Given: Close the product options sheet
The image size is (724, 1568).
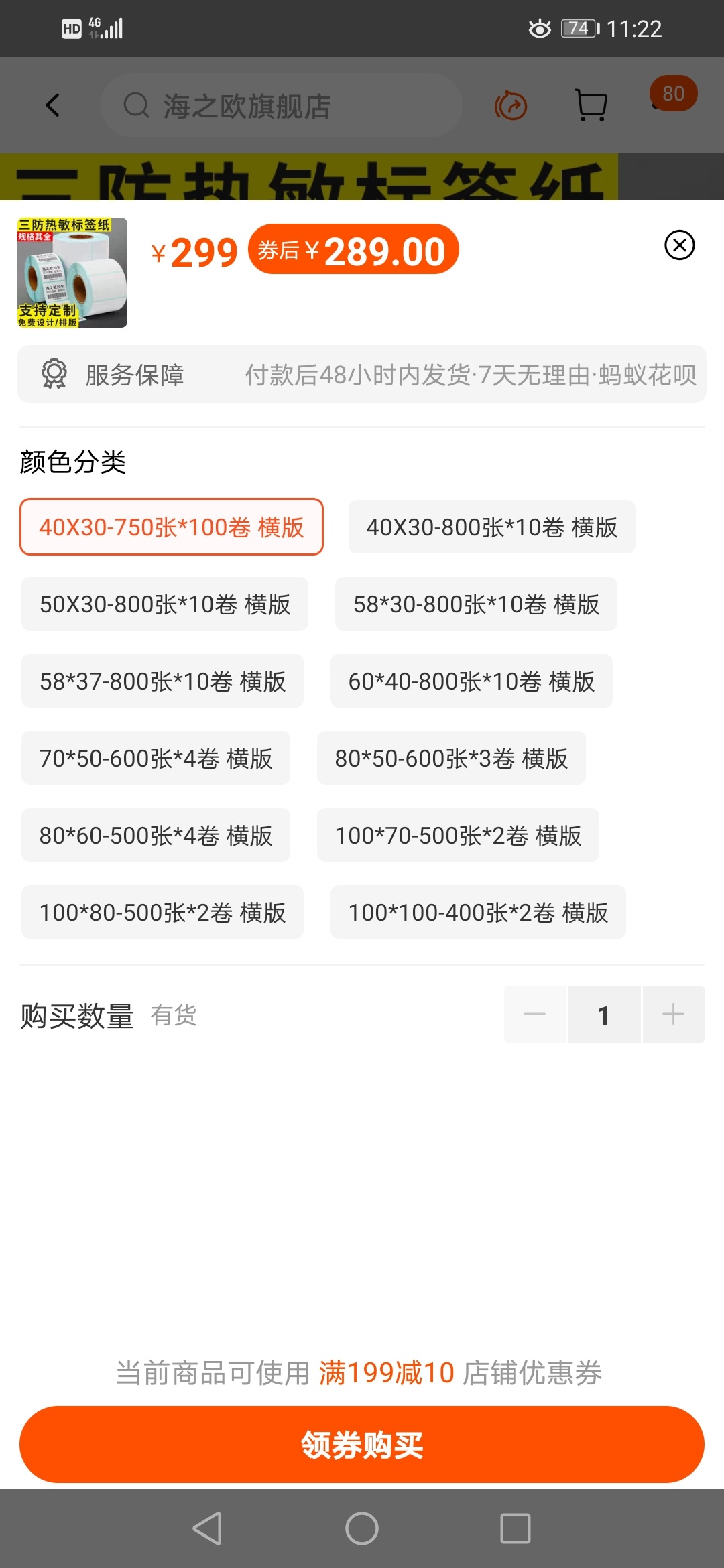Looking at the screenshot, I should point(679,245).
